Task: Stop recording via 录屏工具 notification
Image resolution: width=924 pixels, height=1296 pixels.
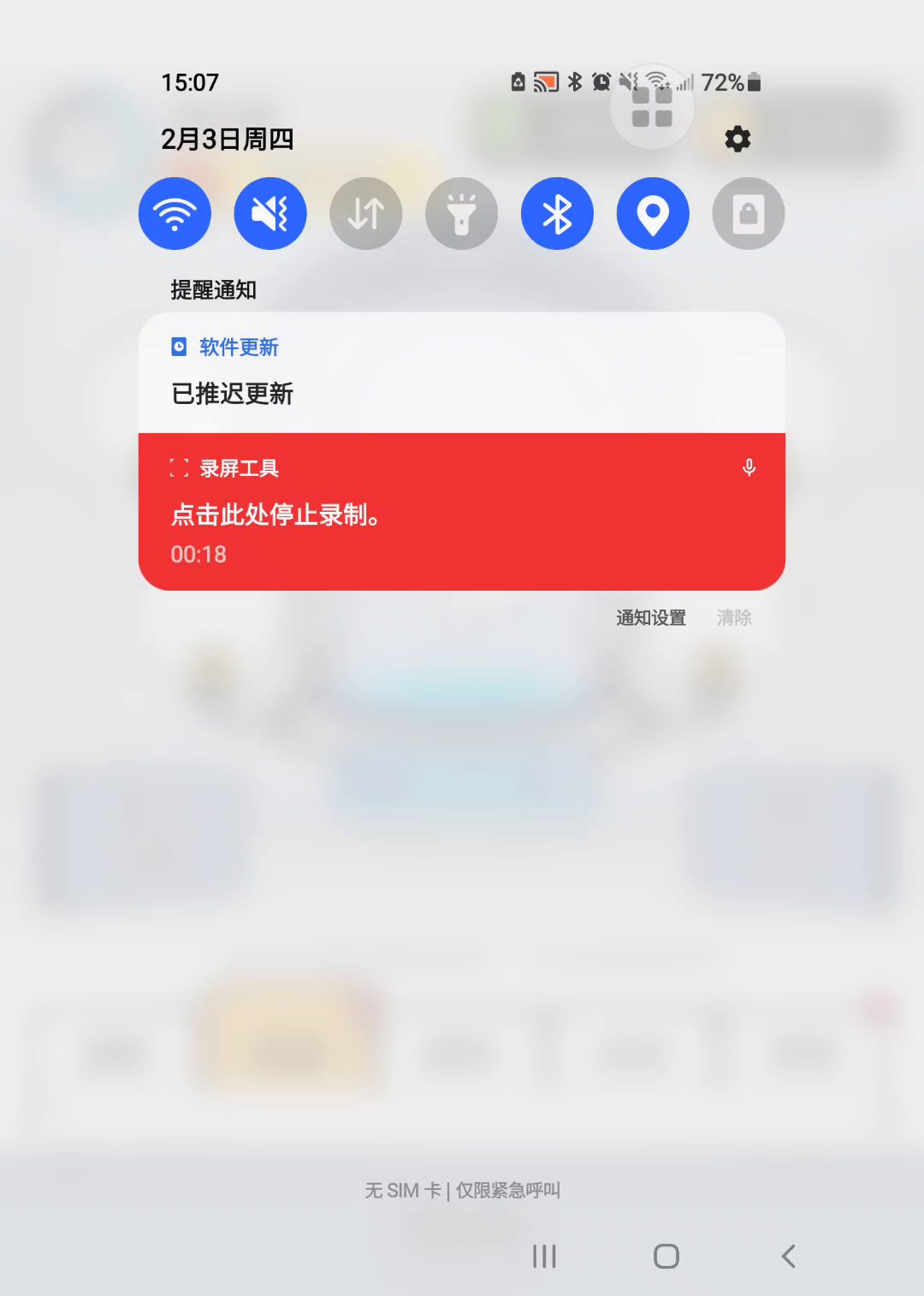Action: point(462,512)
